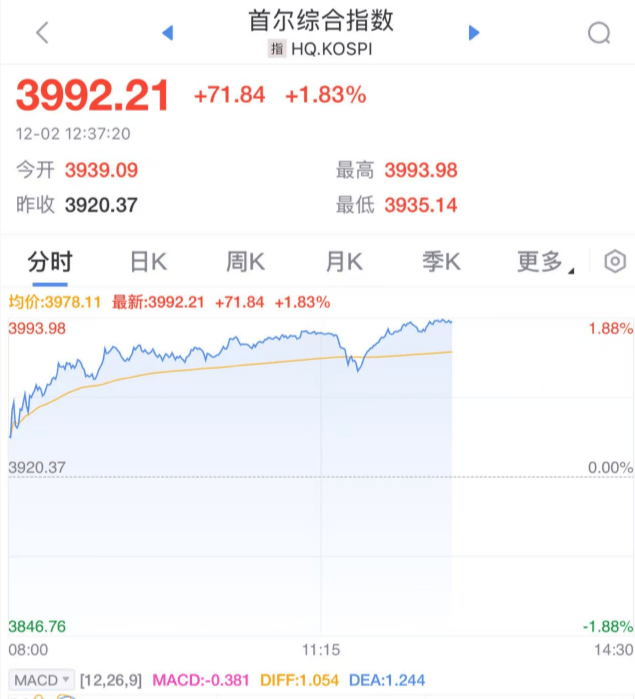Switch to the next index
This screenshot has height=699, width=635.
tap(474, 33)
